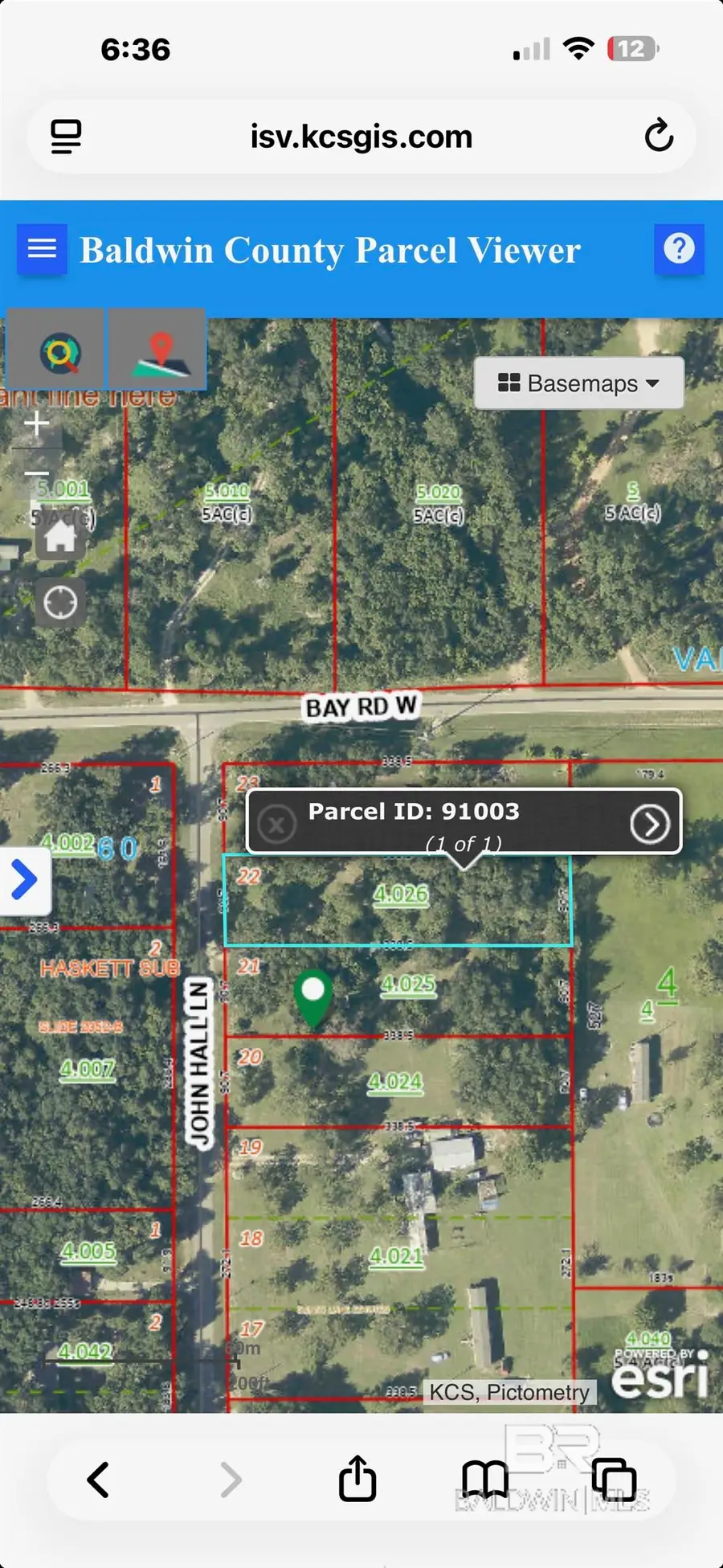Zoom in with the plus control
Screen dimensions: 723x1568
coord(36,424)
